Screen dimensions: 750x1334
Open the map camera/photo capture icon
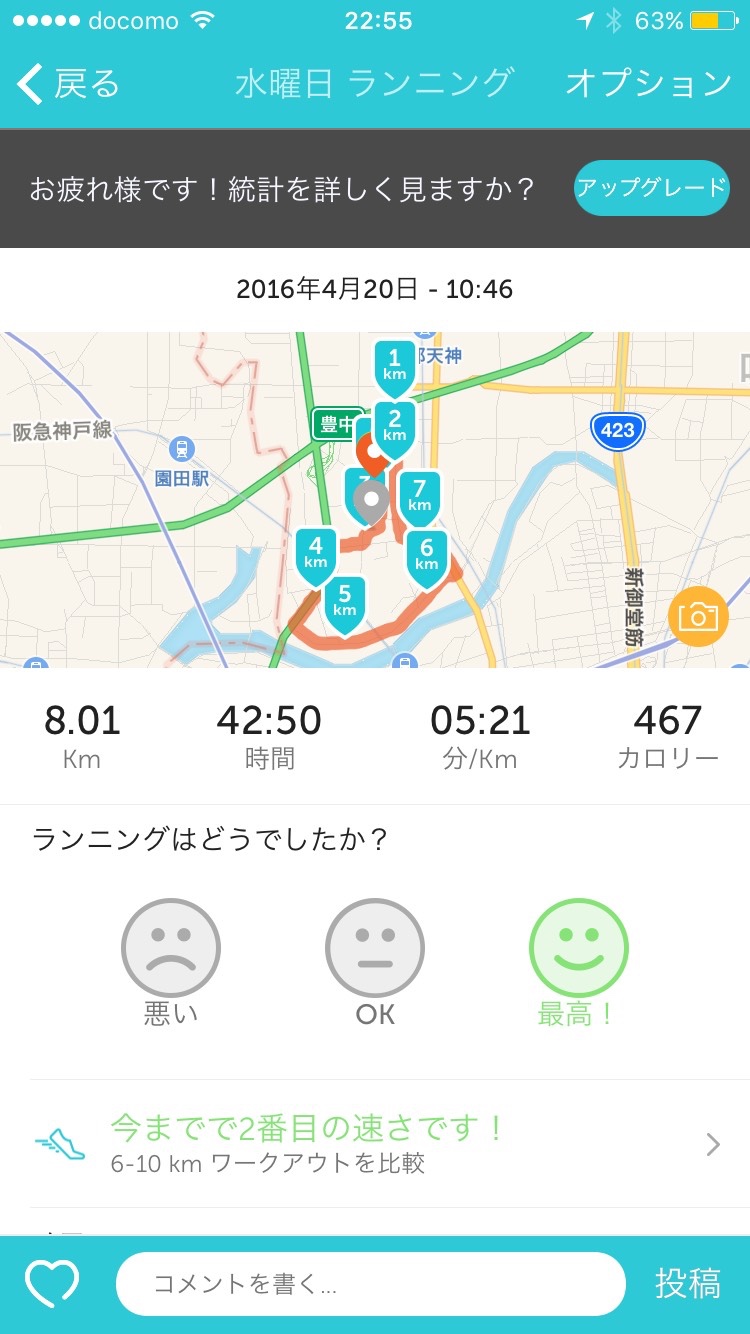point(697,617)
